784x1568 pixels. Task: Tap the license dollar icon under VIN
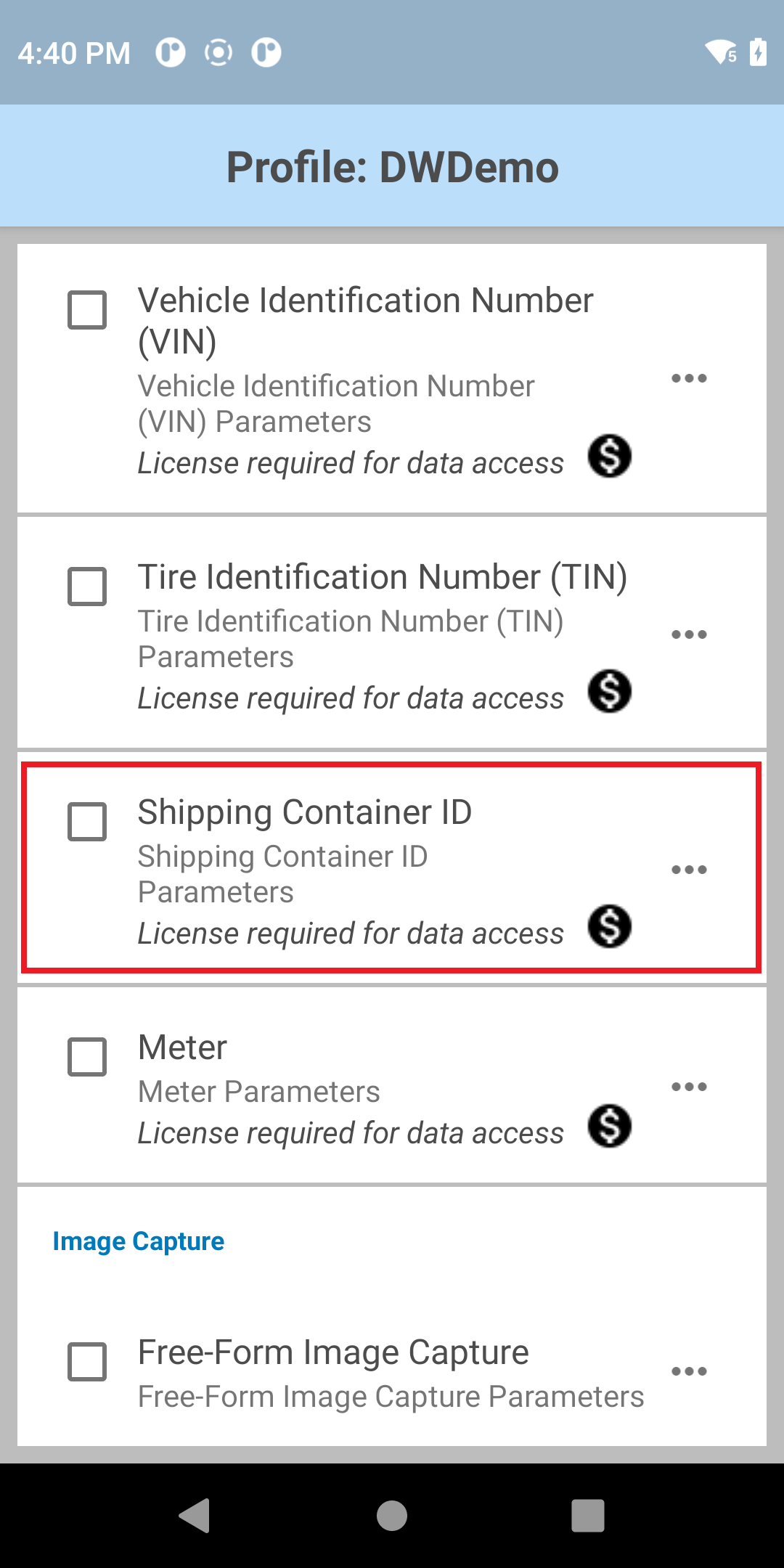pyautogui.click(x=610, y=456)
